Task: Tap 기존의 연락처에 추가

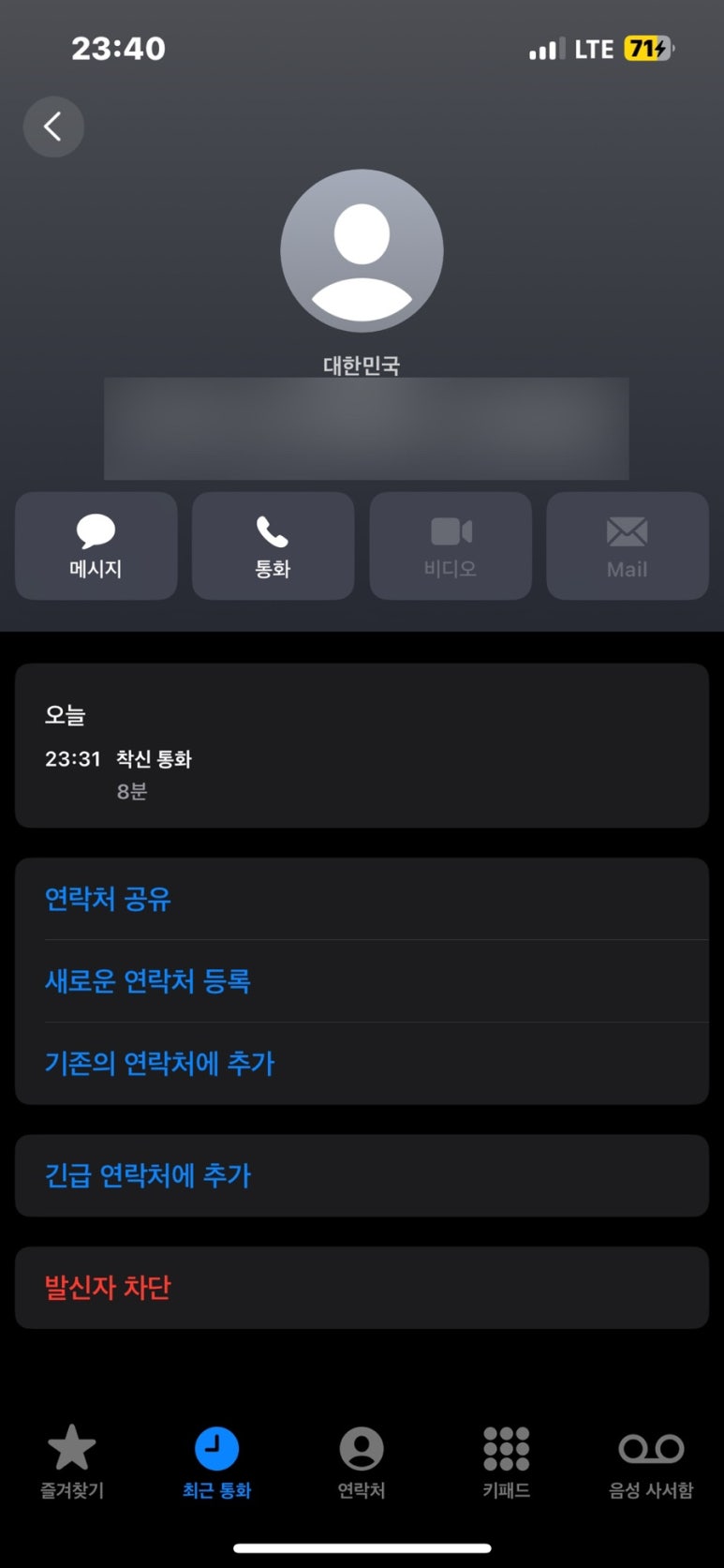Action: 159,1064
